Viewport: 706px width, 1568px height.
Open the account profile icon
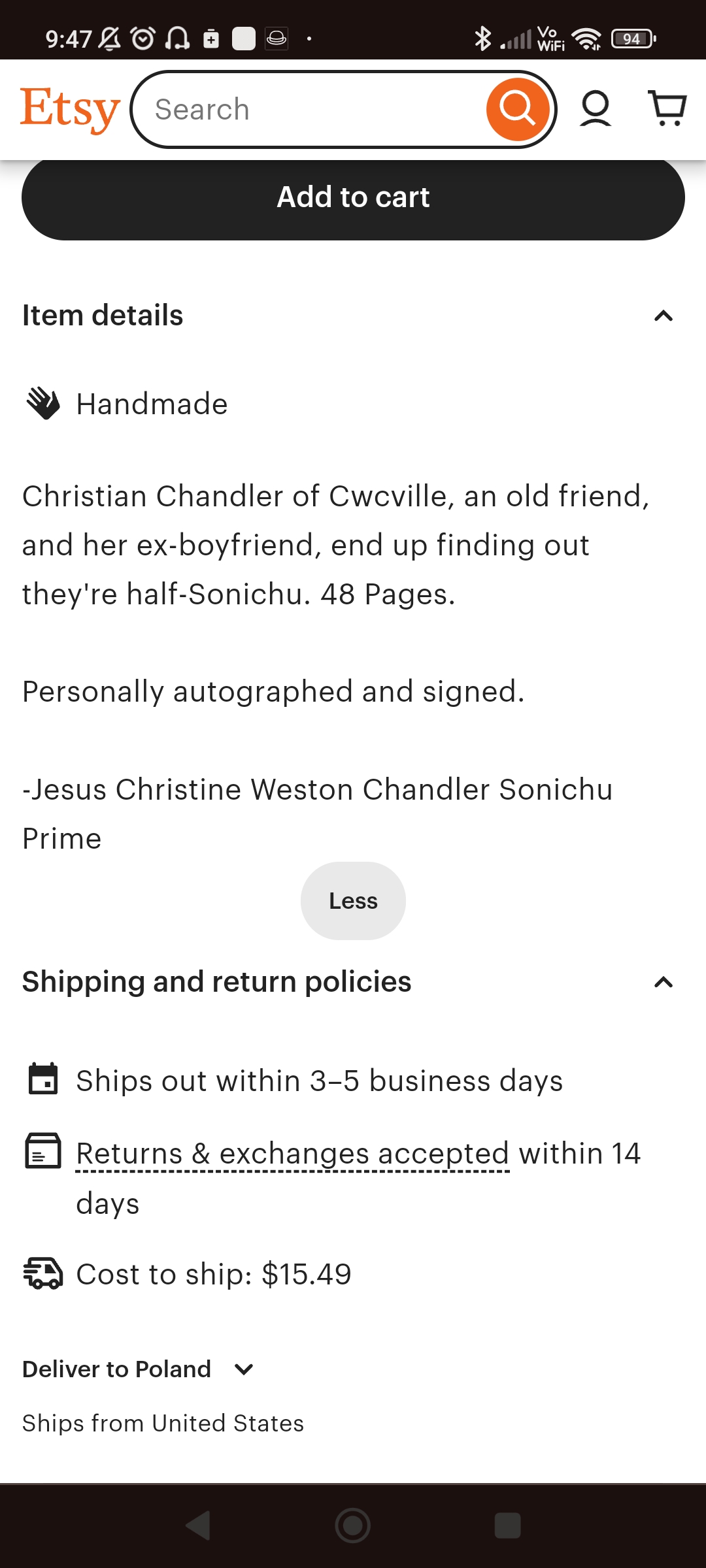[596, 108]
